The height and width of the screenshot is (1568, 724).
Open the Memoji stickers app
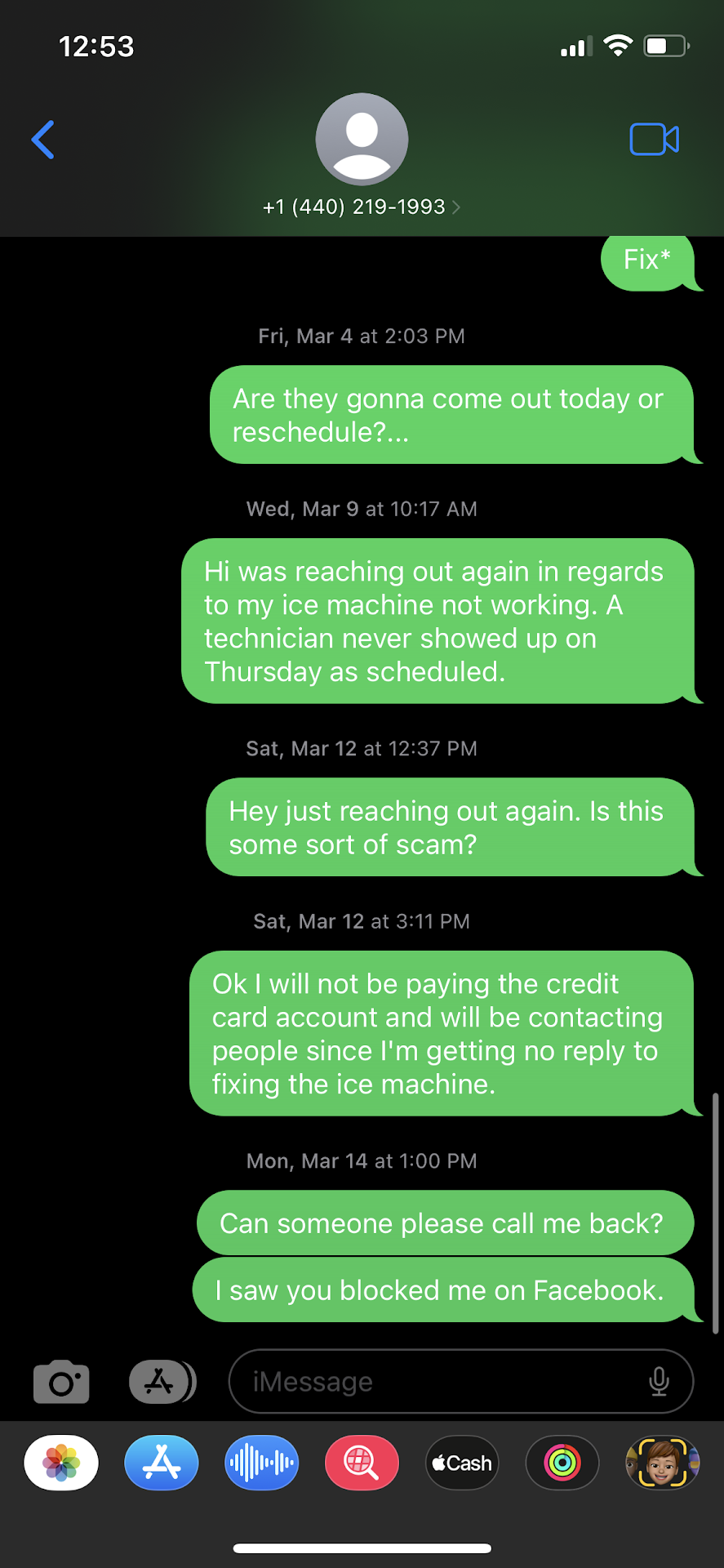pyautogui.click(x=662, y=1463)
